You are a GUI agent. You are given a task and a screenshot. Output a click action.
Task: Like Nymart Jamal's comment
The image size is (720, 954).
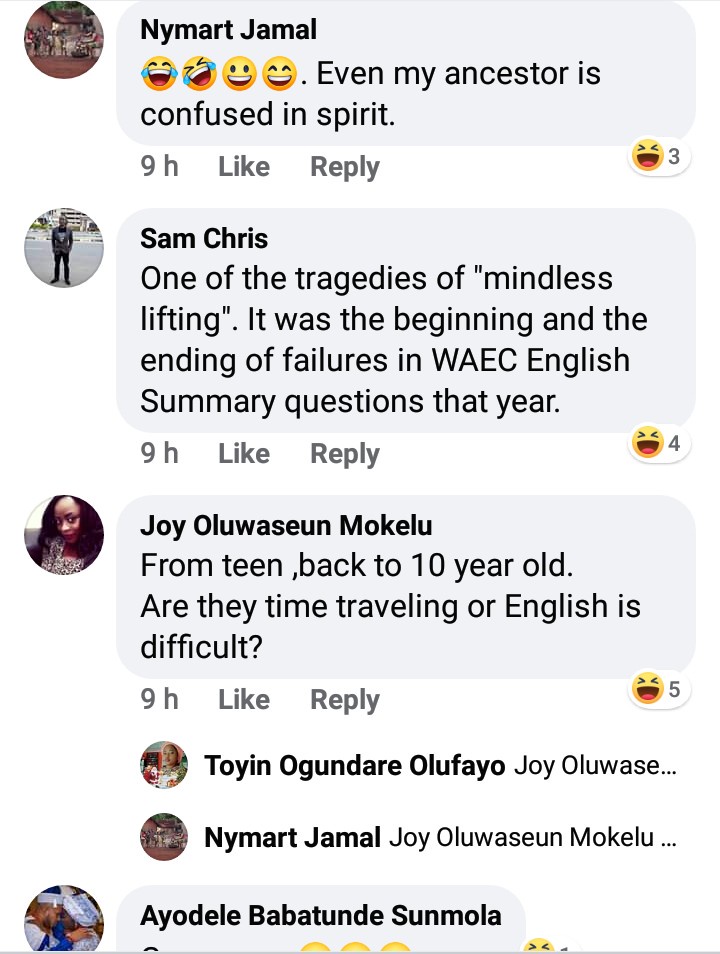click(244, 167)
